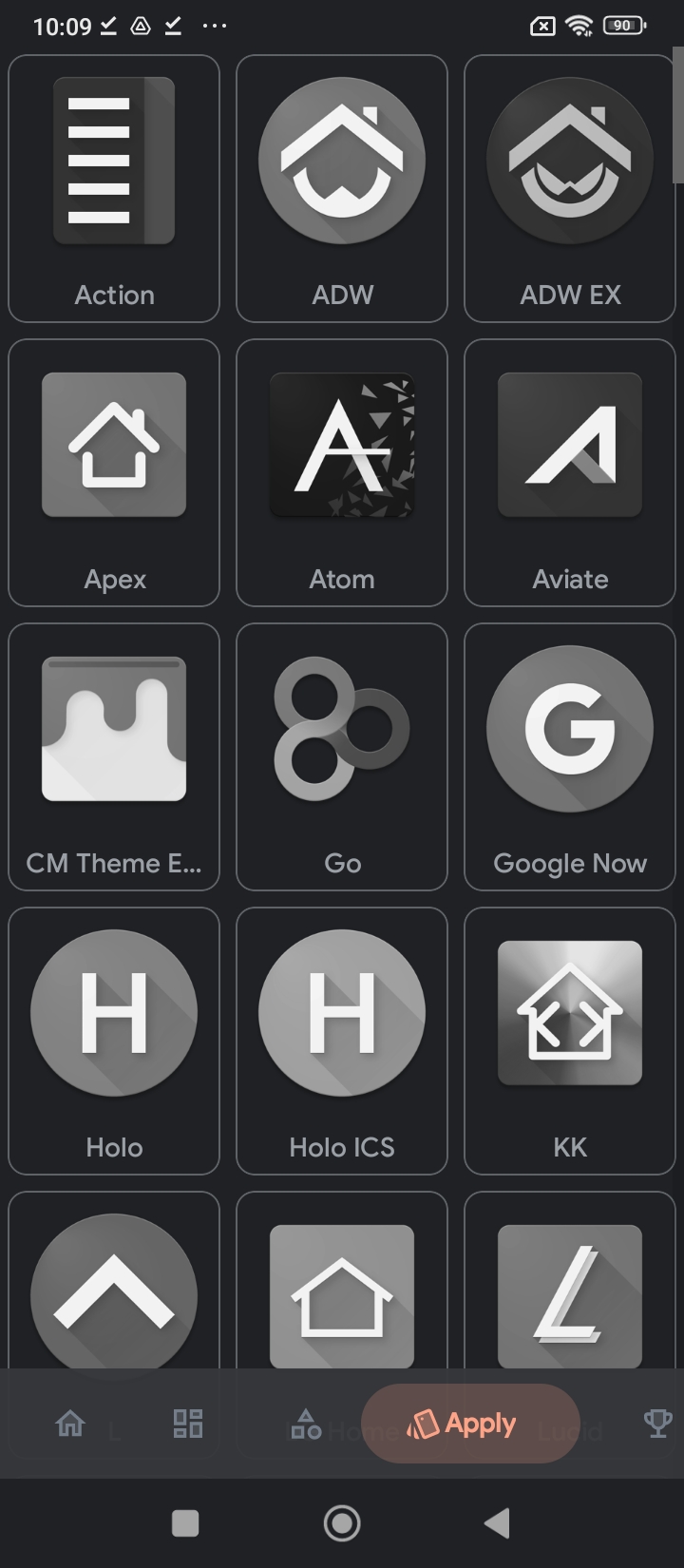Viewport: 684px width, 1568px height.
Task: Open the trophy tab
Action: tap(657, 1423)
